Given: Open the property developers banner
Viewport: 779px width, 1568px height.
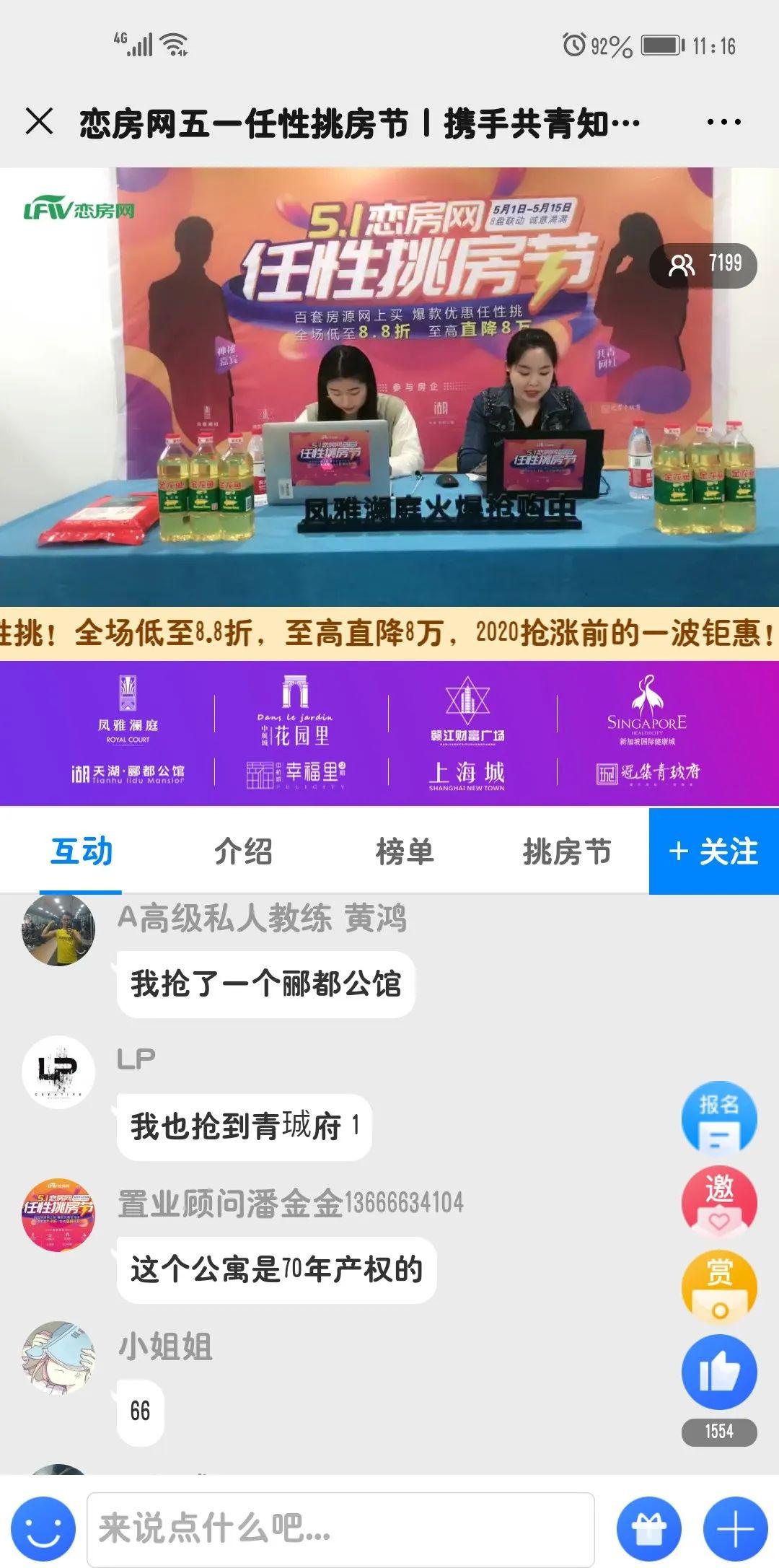Looking at the screenshot, I should [389, 733].
